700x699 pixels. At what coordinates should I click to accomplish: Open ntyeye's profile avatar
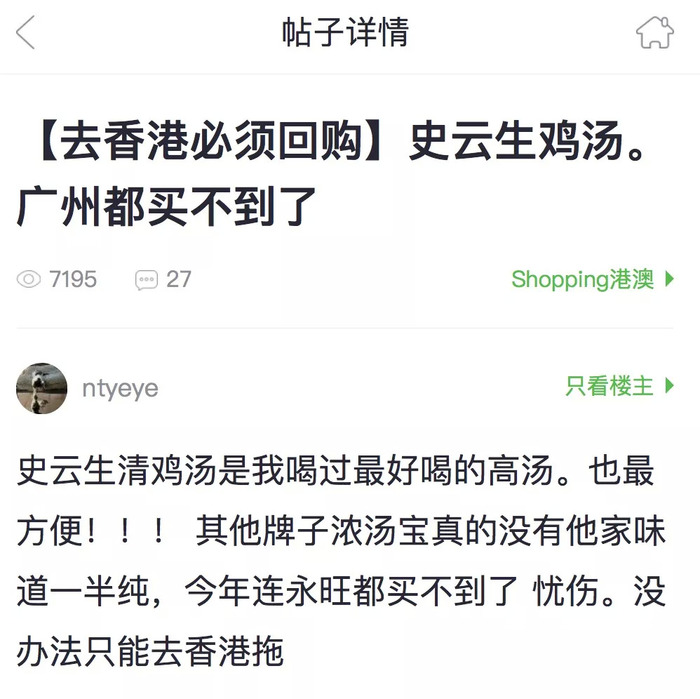pos(42,388)
